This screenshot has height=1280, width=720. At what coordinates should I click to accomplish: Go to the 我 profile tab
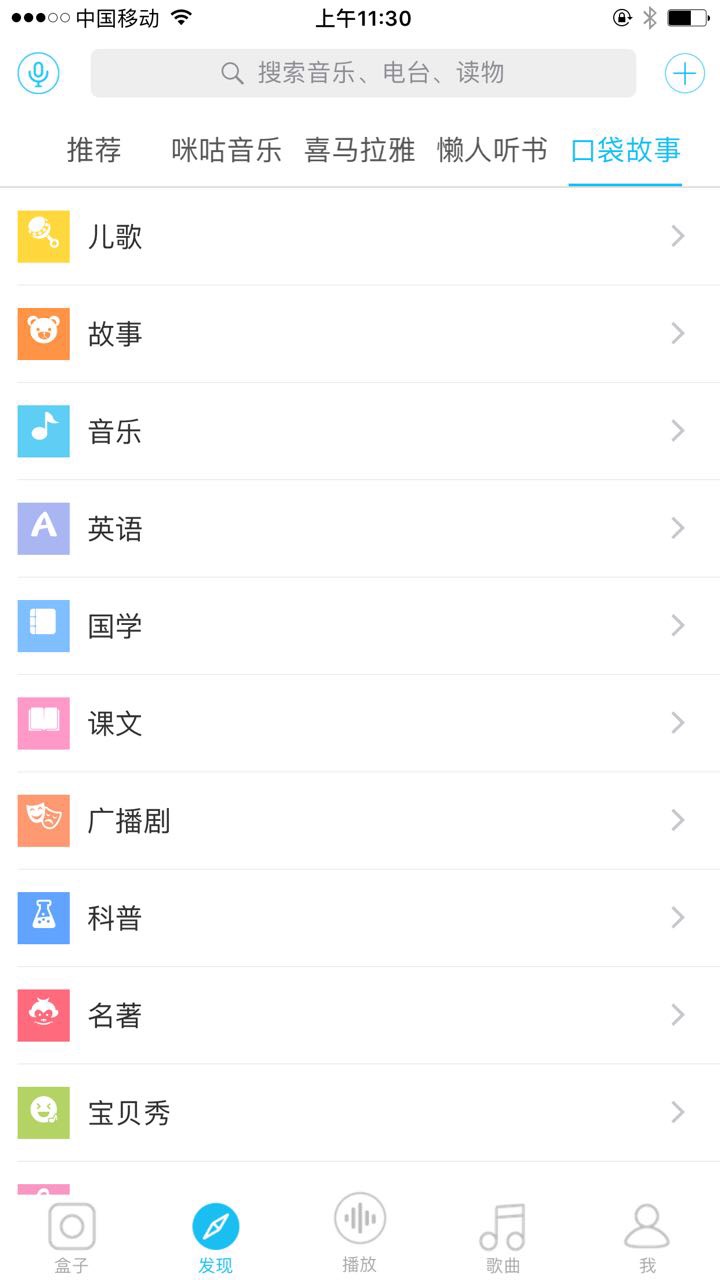click(x=647, y=1238)
